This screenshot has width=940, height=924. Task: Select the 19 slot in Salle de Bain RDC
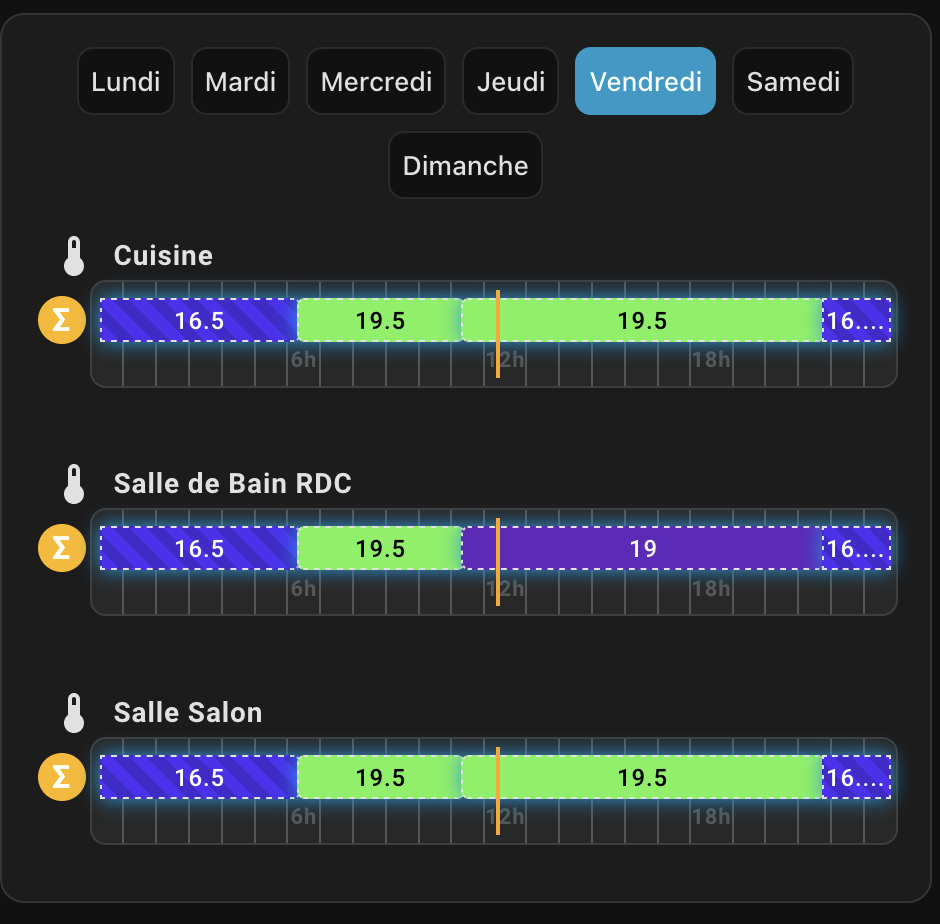[x=642, y=548]
